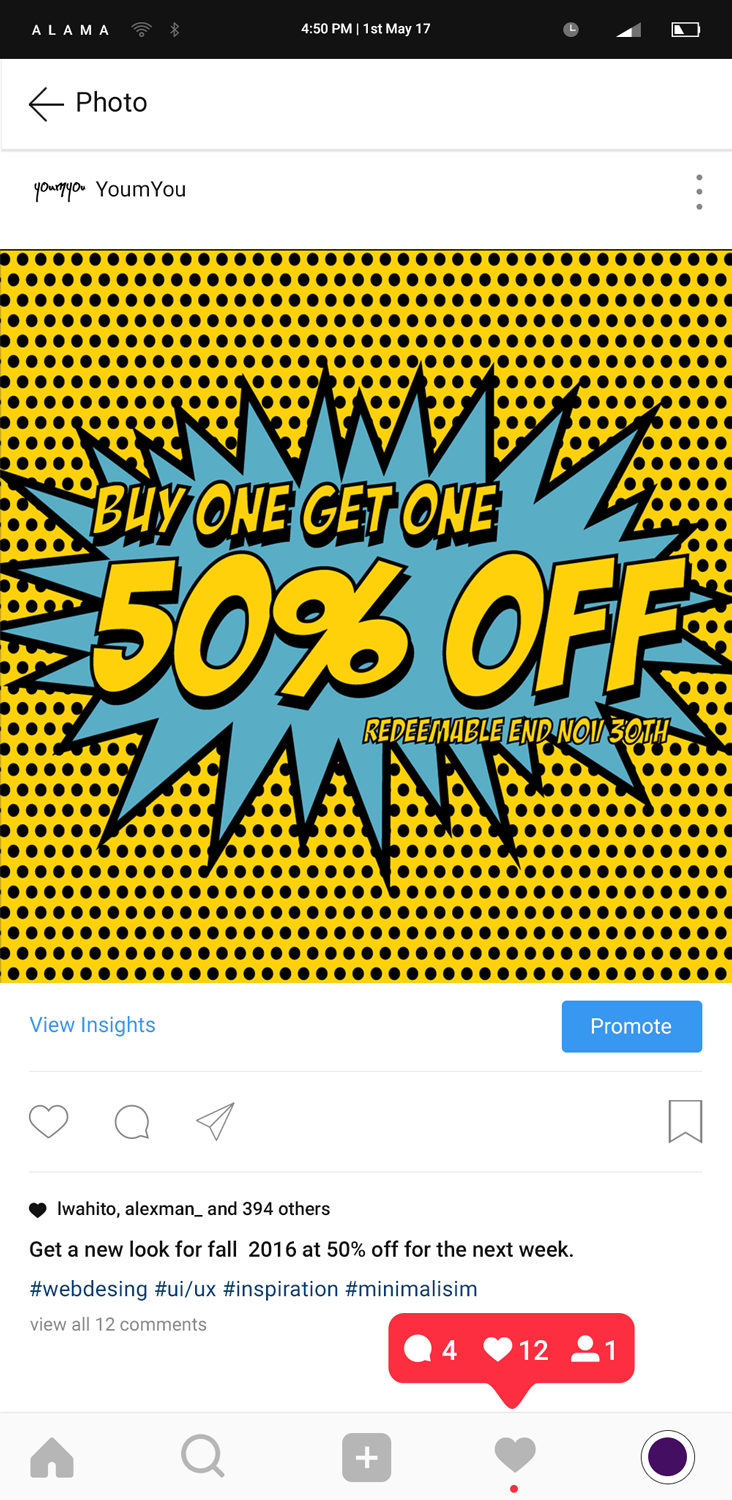Open the #webdesing hashtag
Viewport: 732px width, 1500px height.
tap(88, 1289)
